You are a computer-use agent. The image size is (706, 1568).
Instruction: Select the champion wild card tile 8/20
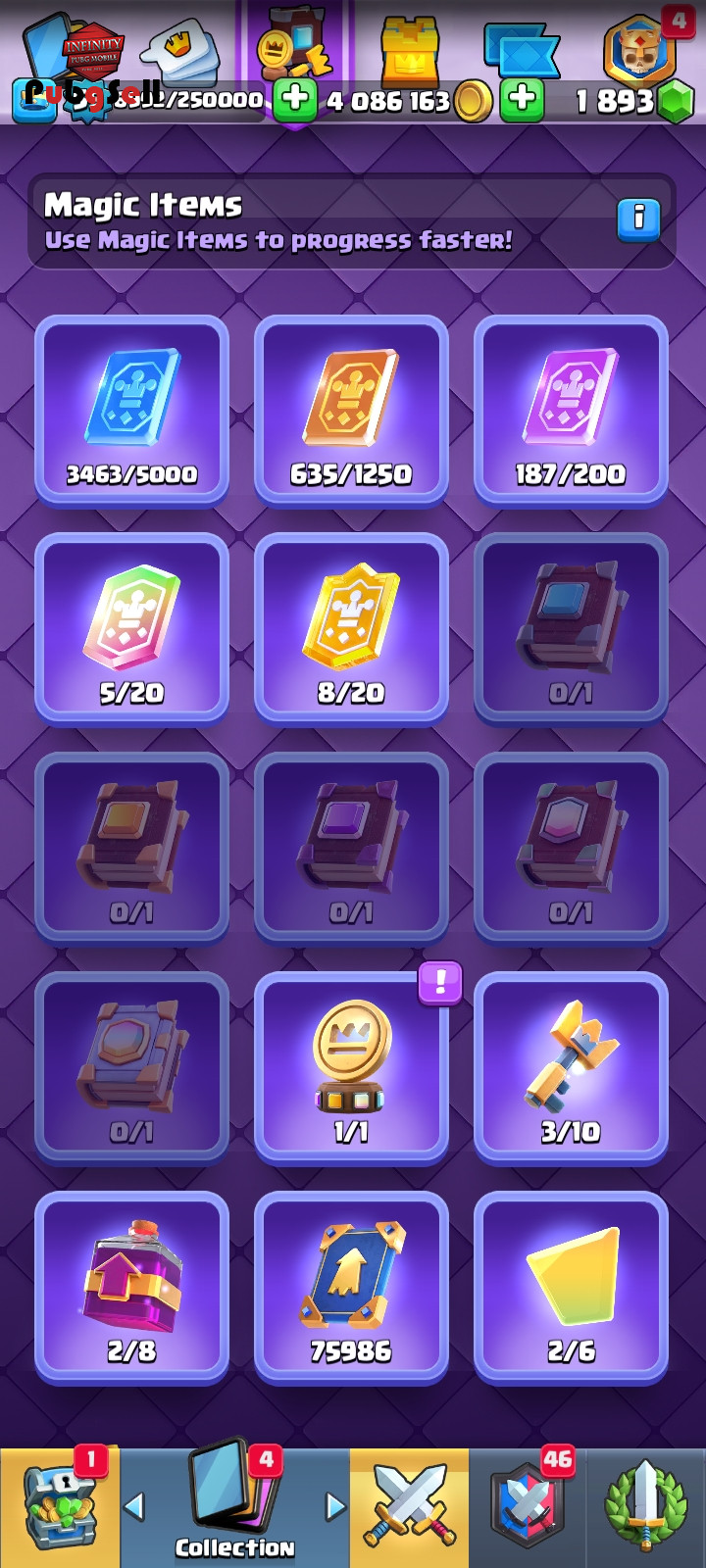(351, 627)
